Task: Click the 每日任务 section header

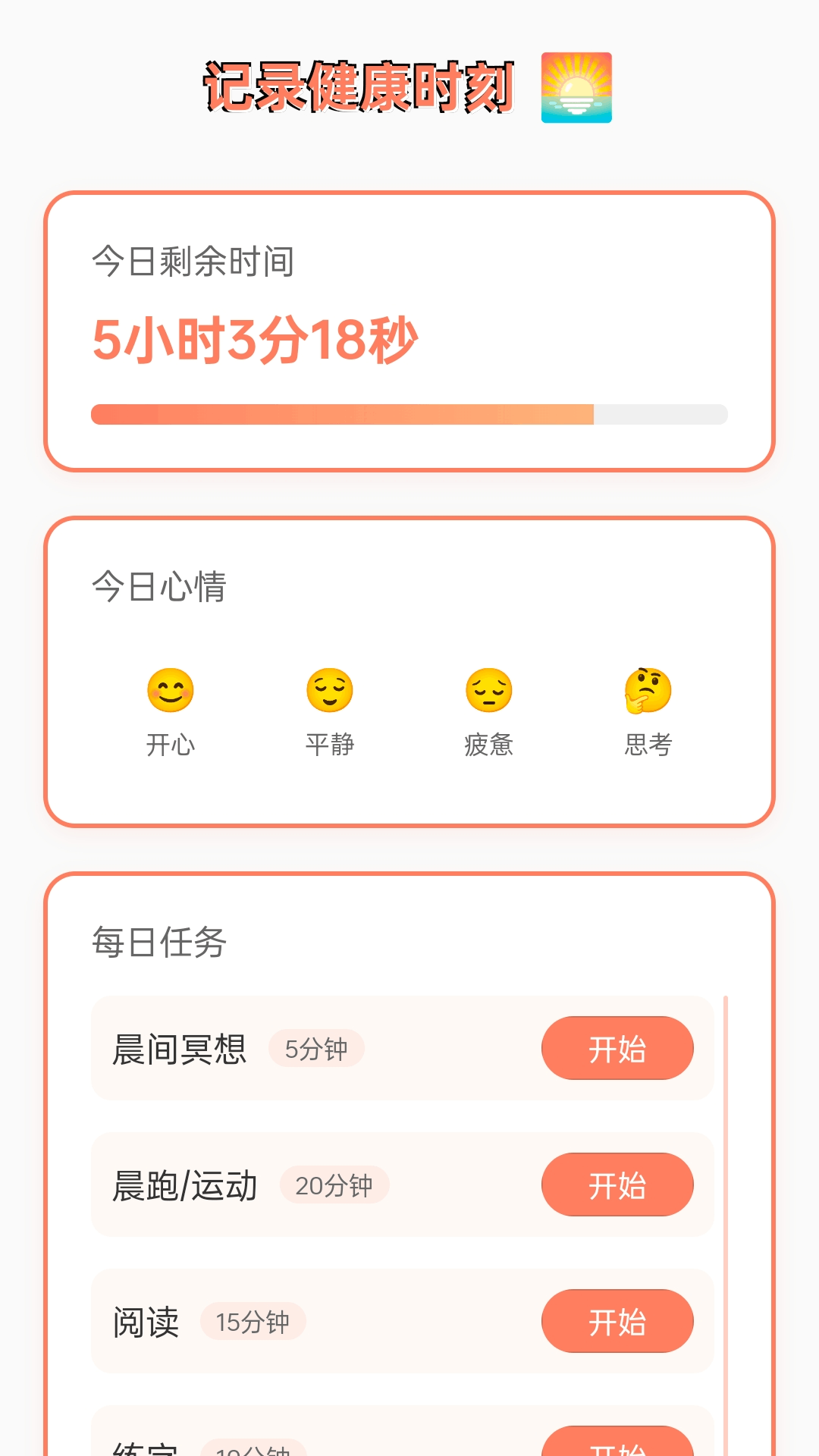Action: point(155,940)
